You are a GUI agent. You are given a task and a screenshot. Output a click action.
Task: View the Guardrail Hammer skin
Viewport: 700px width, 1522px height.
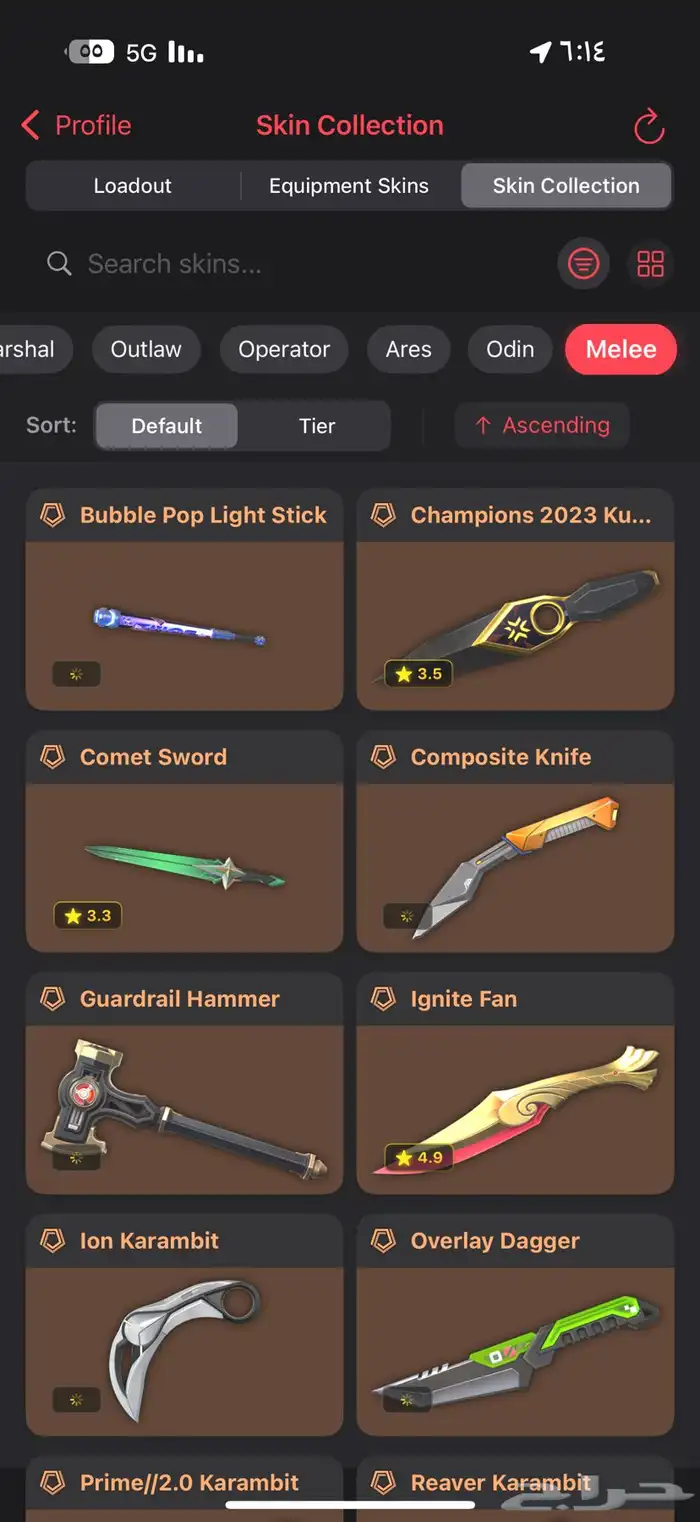[x=185, y=1084]
